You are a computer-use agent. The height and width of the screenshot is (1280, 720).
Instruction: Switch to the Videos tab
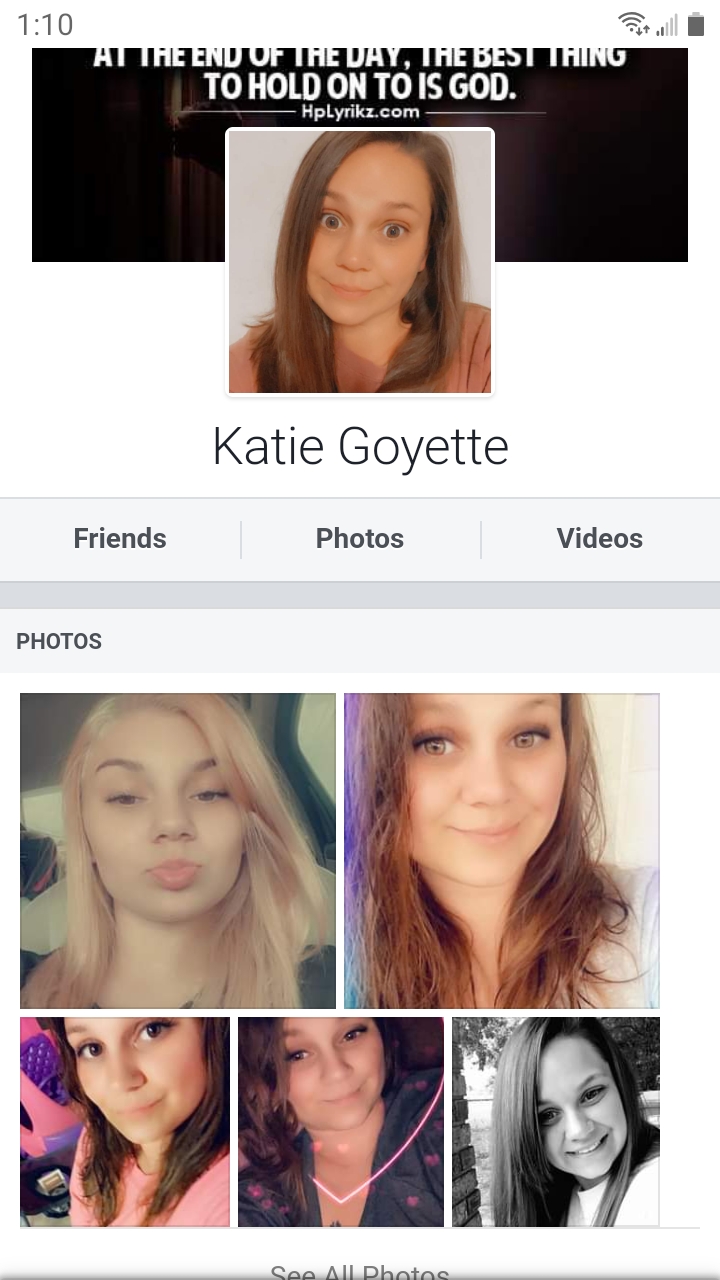click(x=600, y=539)
